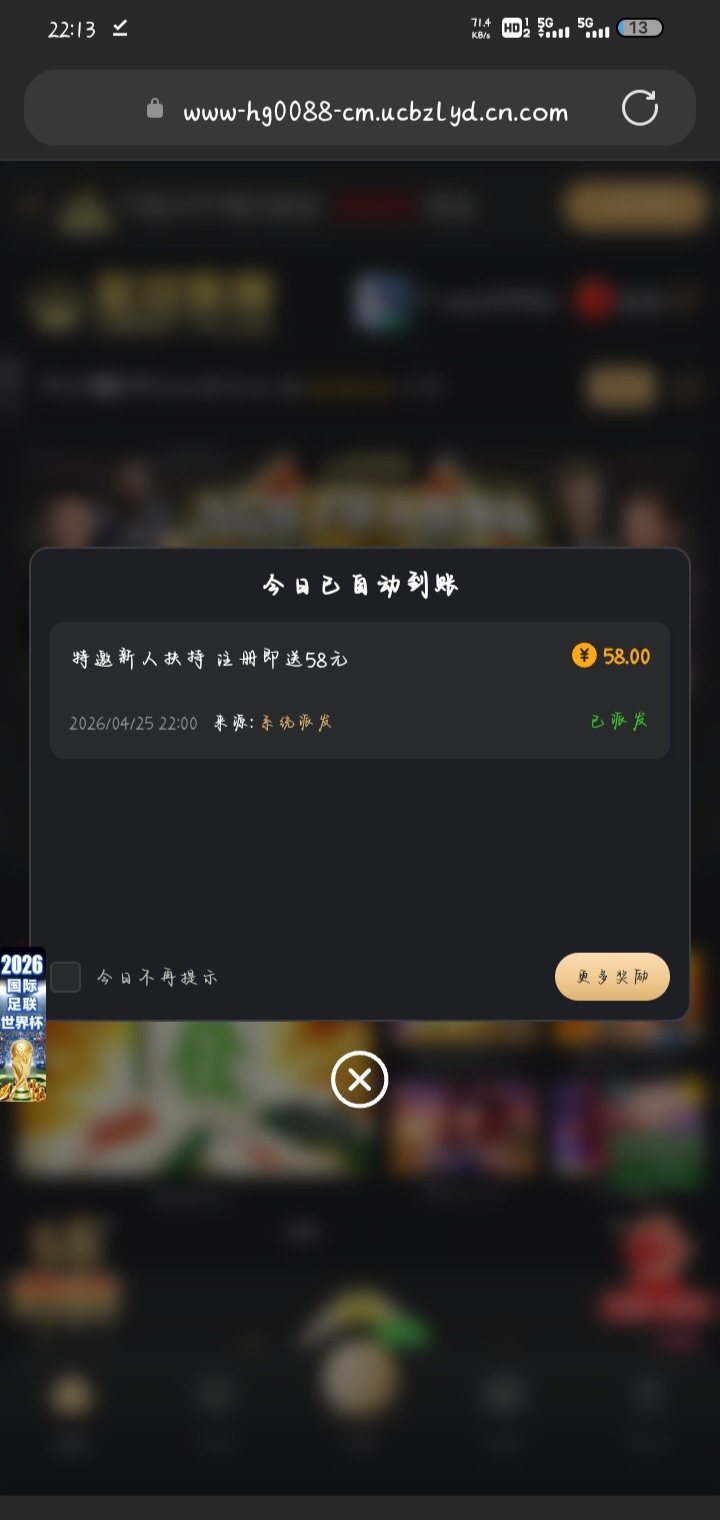
Task: Reload the page in the browser
Action: pos(640,108)
